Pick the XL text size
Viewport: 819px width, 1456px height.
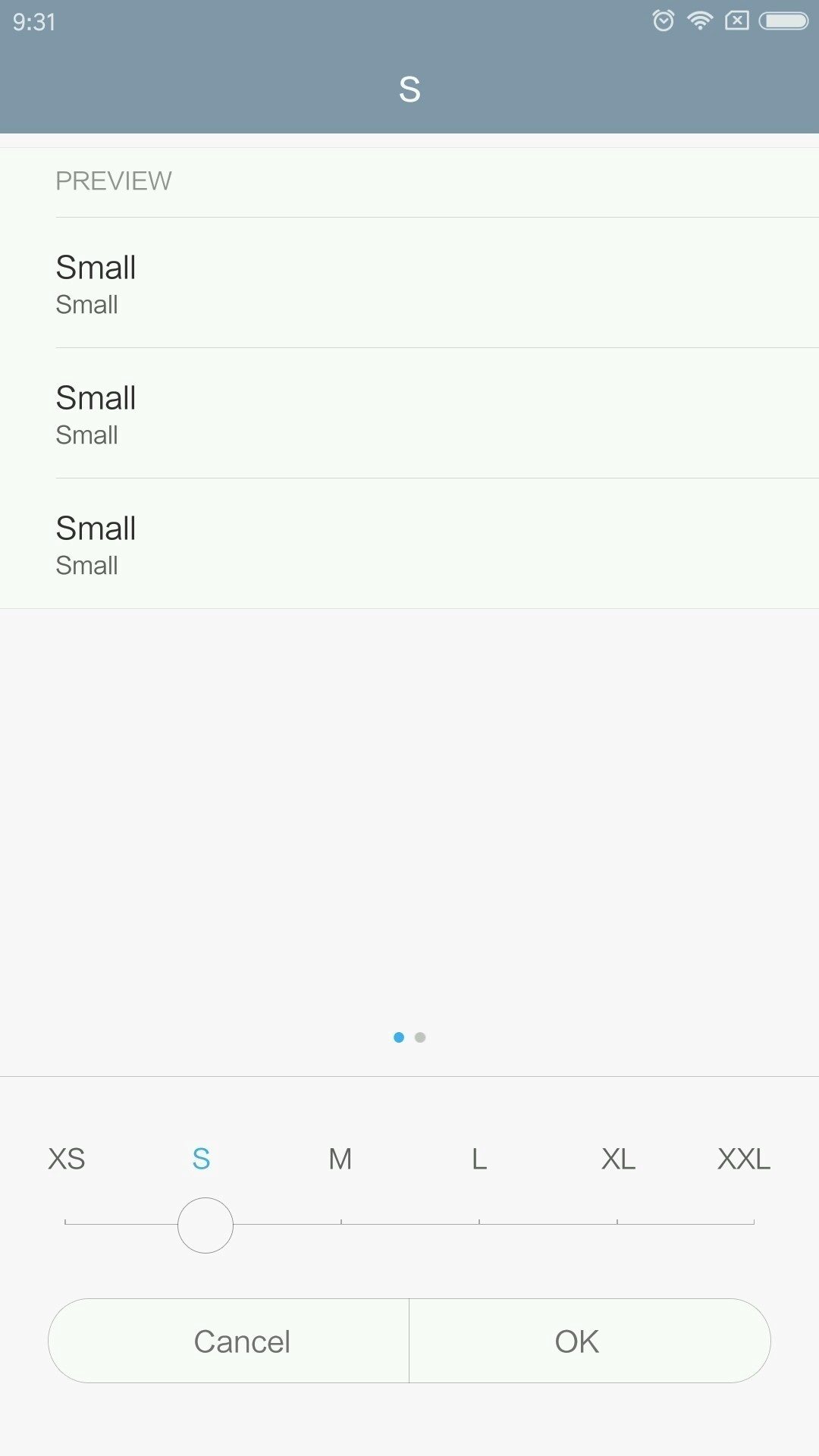tap(618, 1159)
